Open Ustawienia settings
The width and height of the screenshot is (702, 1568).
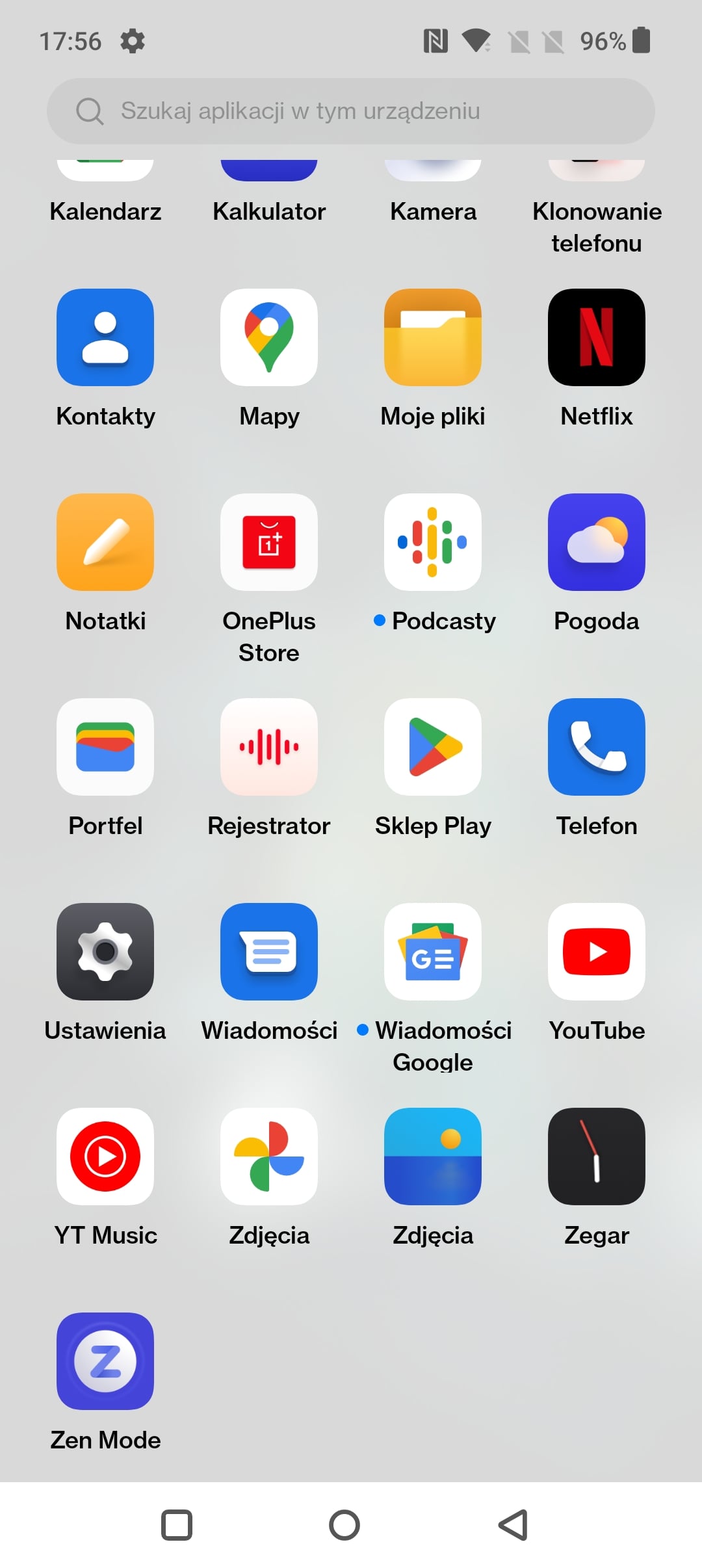pyautogui.click(x=105, y=952)
